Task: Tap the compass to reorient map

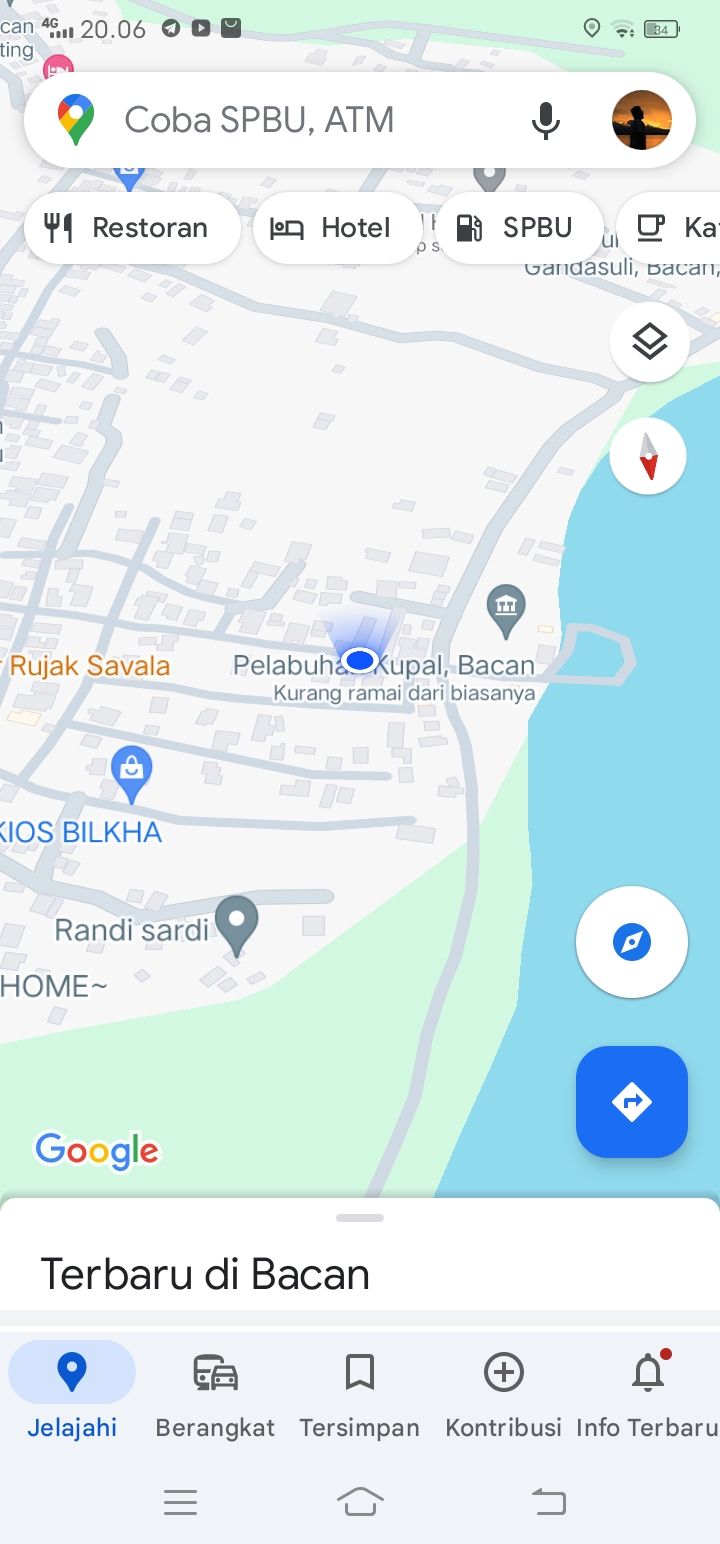Action: pos(649,456)
